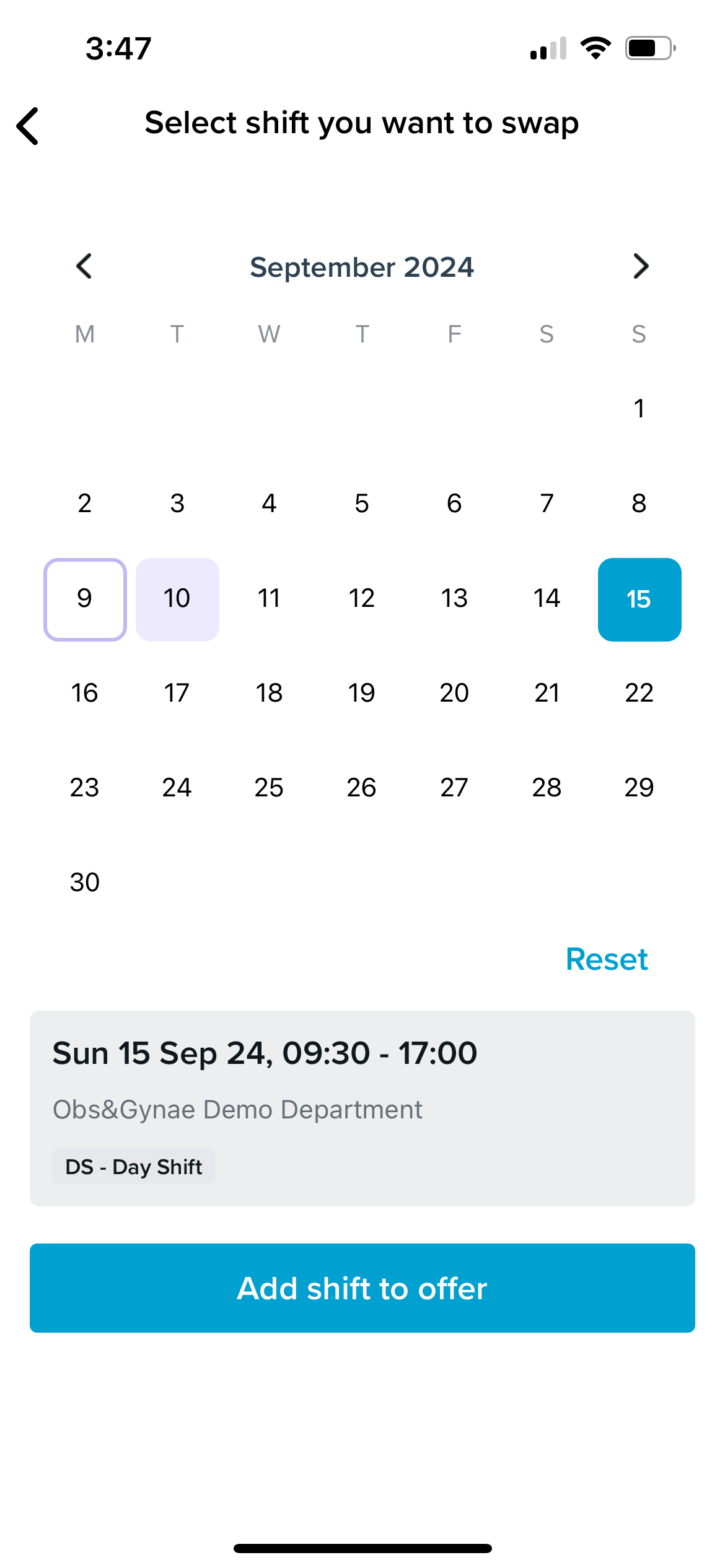Image resolution: width=725 pixels, height=1568 pixels.
Task: Select September 10 on the calendar
Action: tap(177, 599)
